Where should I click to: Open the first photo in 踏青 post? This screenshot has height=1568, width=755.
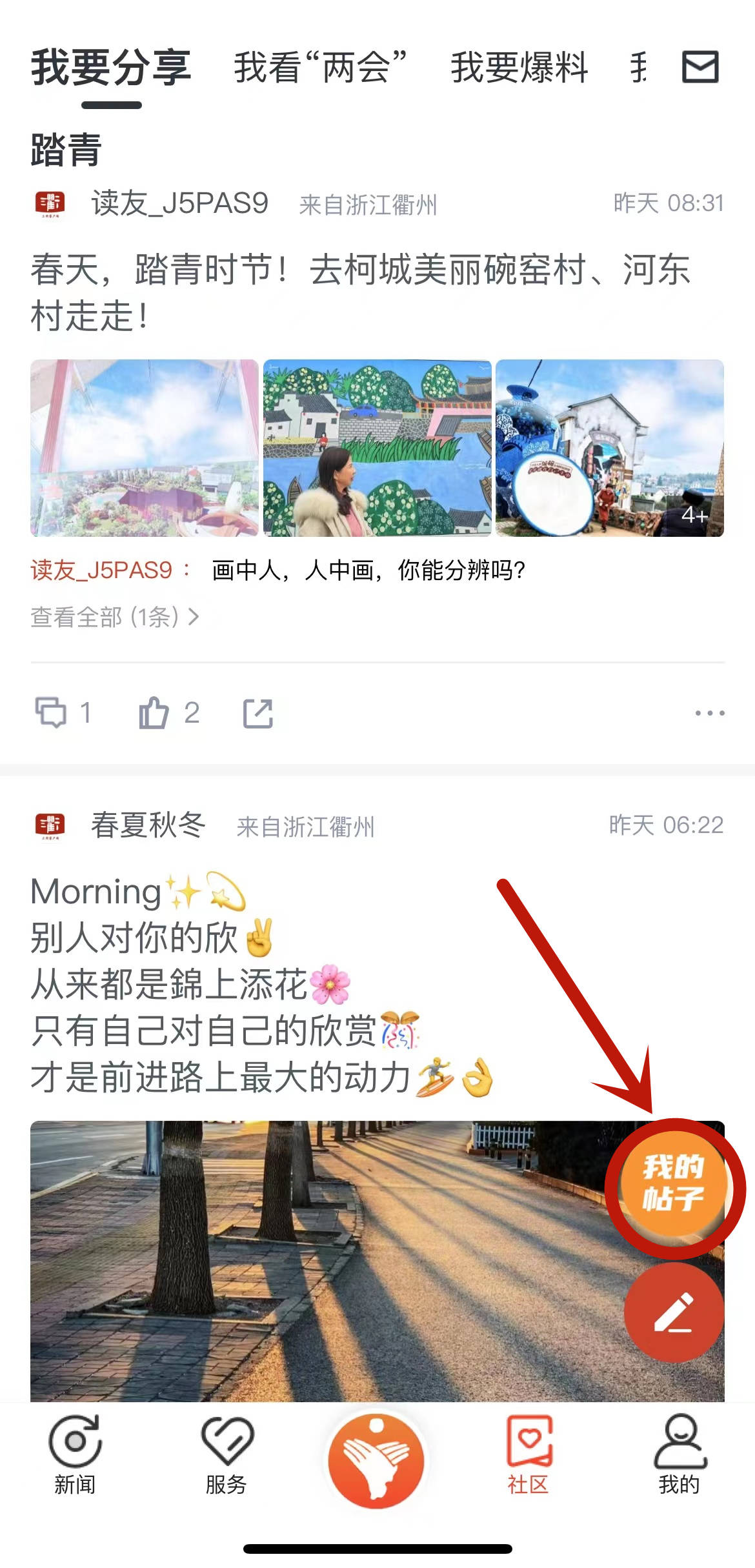pos(145,448)
